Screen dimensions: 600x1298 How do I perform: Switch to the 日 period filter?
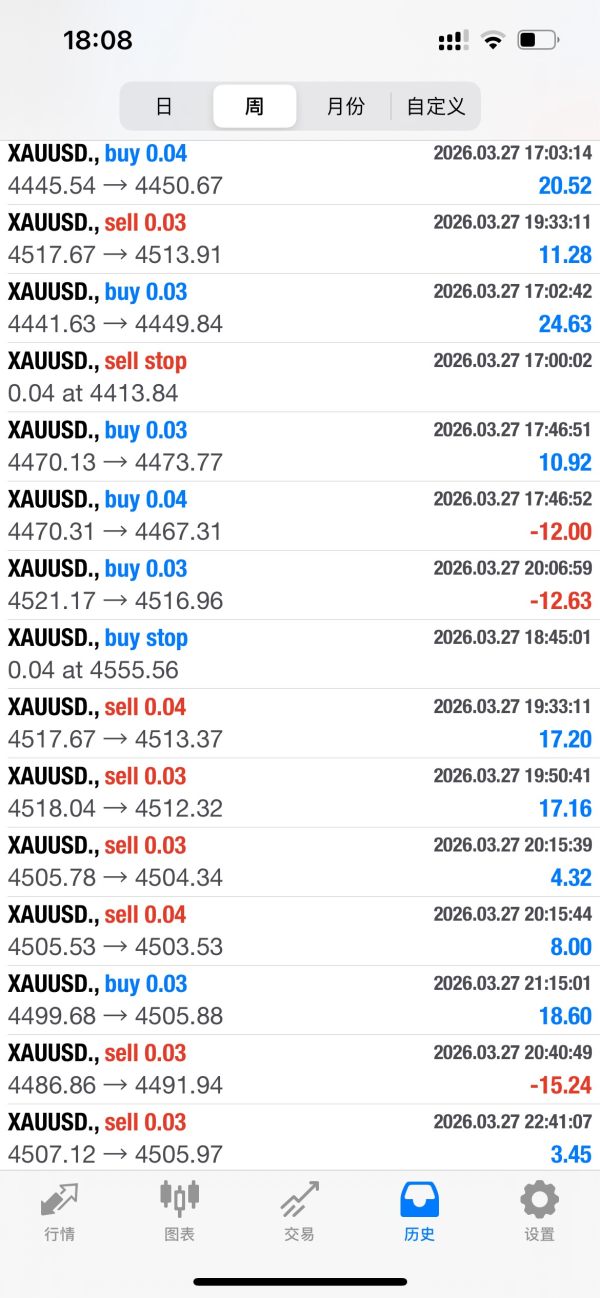click(164, 106)
